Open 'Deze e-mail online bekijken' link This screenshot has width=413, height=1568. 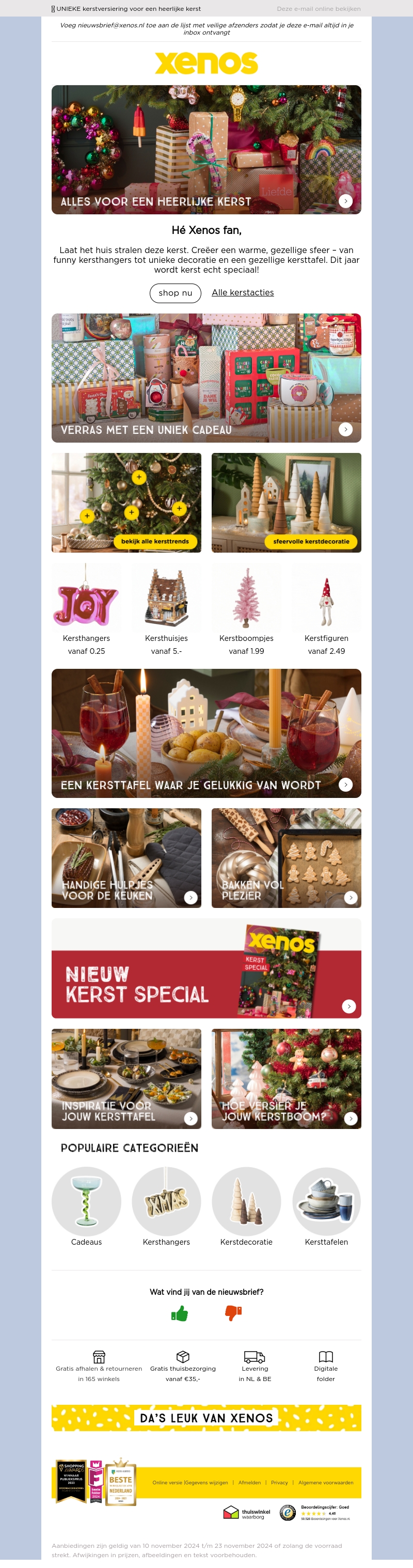tap(318, 9)
